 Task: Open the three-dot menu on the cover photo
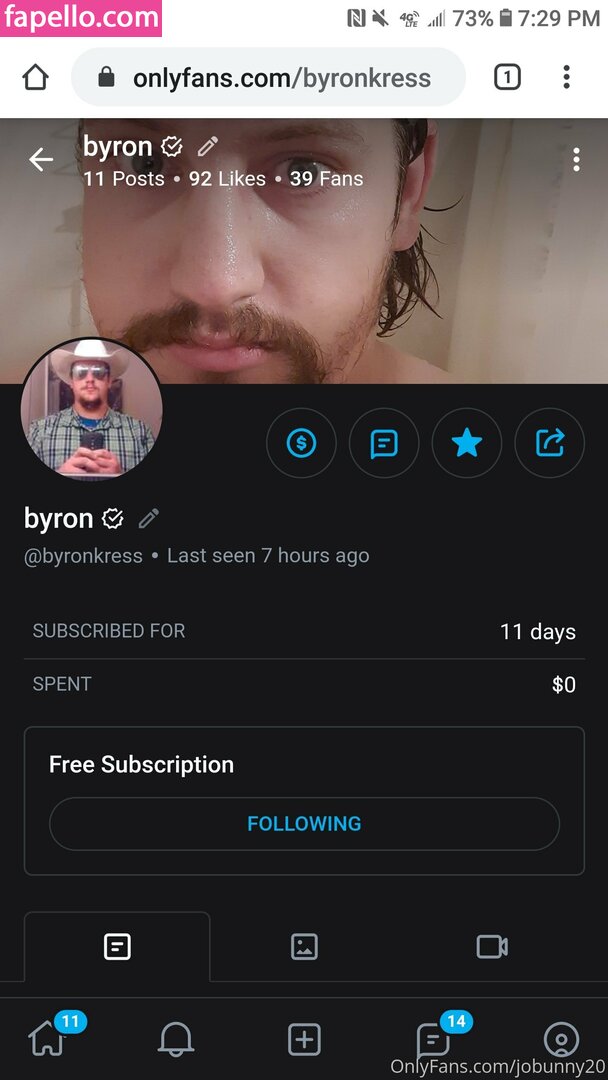[576, 160]
